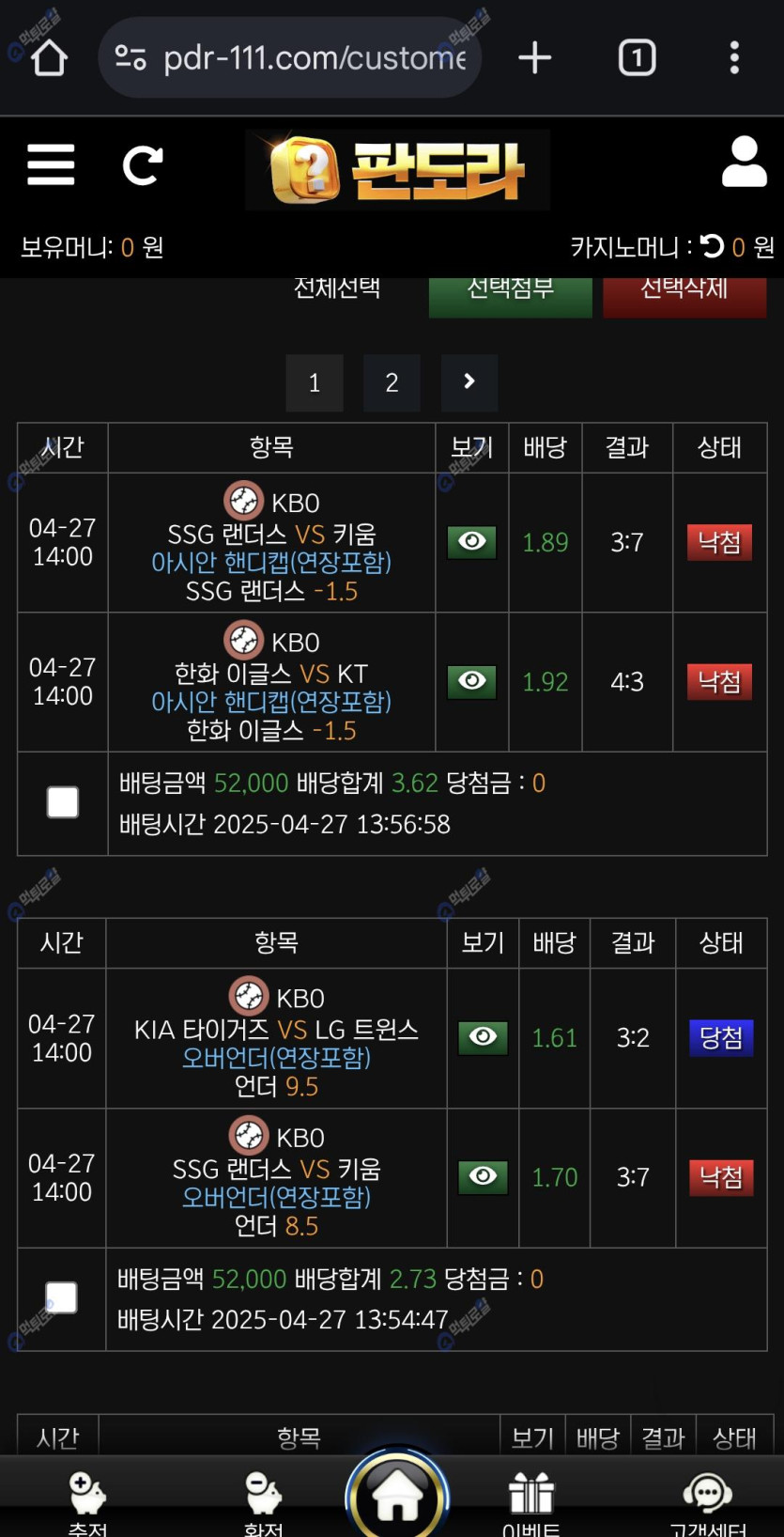Tap the center home button in bottom bar
This screenshot has height=1537, width=784.
pyautogui.click(x=397, y=1496)
